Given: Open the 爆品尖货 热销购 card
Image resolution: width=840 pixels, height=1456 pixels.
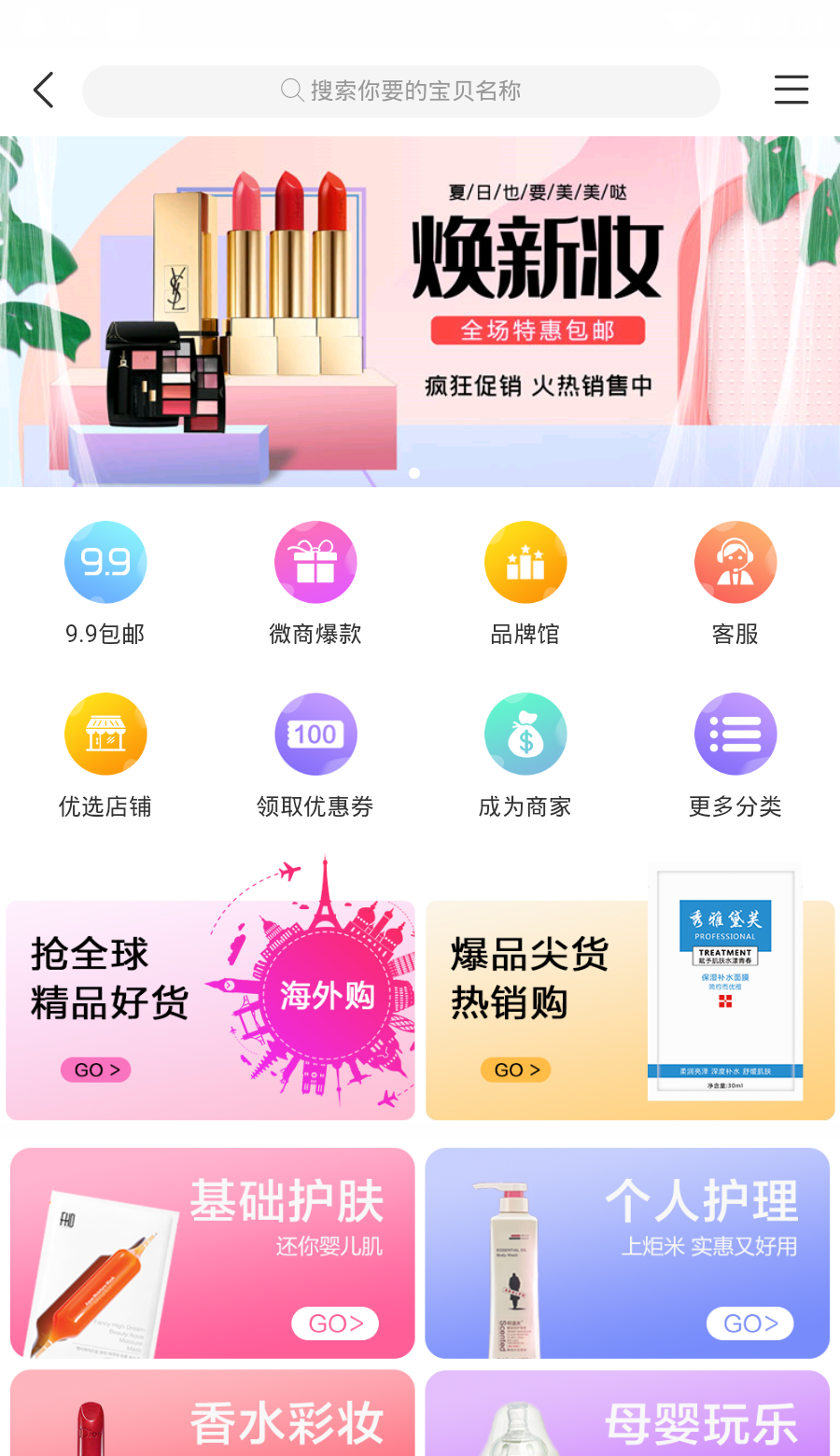Looking at the screenshot, I should pos(630,1010).
